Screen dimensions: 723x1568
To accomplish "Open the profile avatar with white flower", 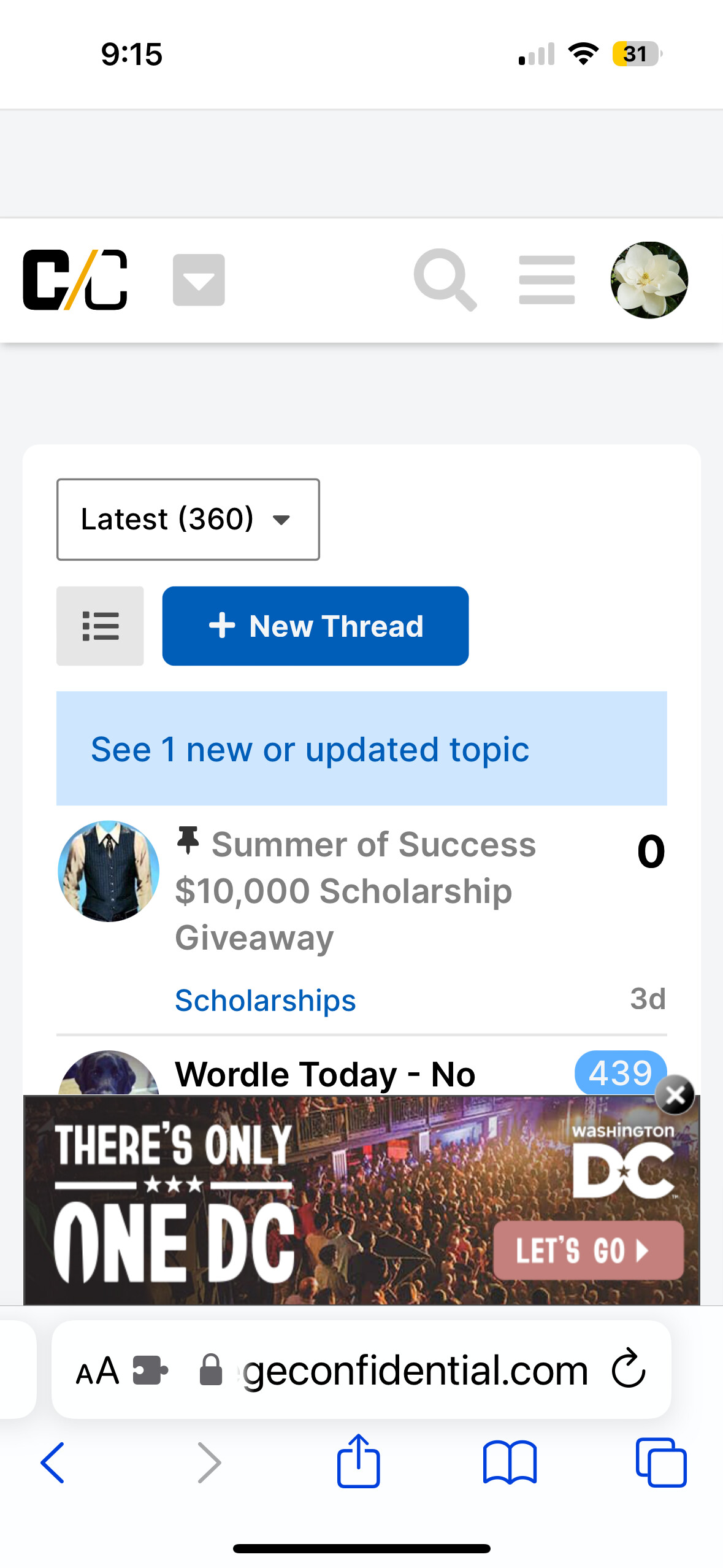I will (649, 280).
